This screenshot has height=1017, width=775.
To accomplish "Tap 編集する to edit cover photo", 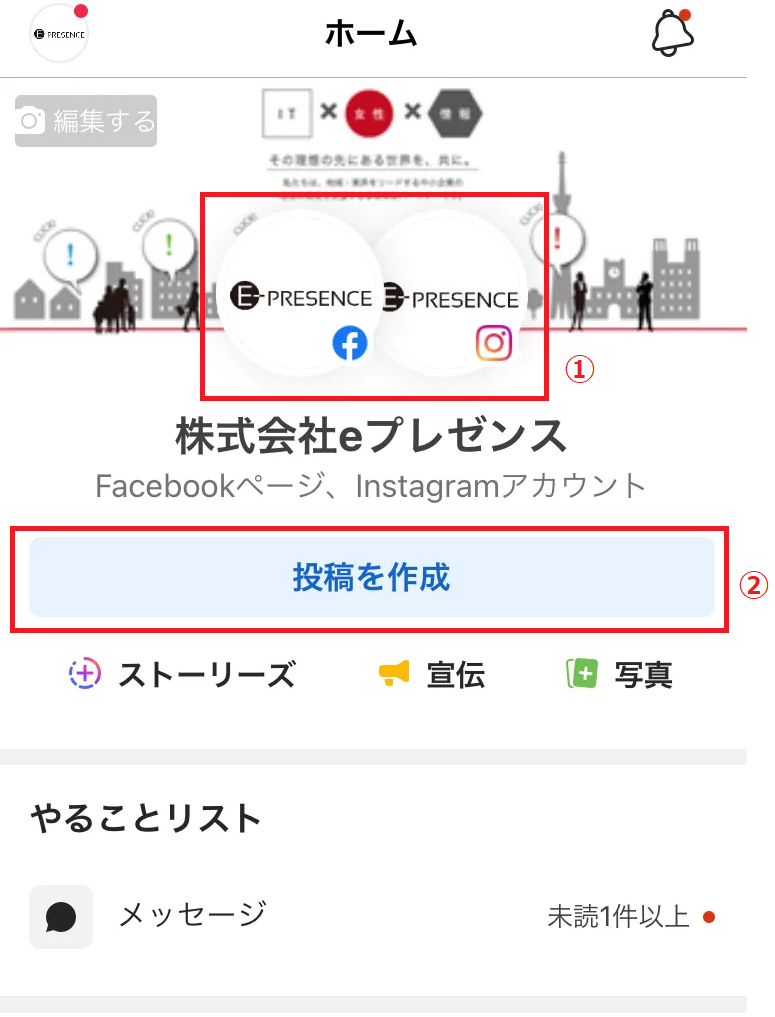I will tap(86, 121).
